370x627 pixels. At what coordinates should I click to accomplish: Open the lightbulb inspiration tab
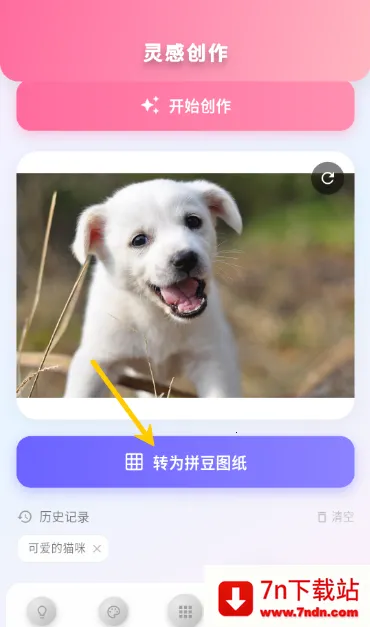coord(42,611)
